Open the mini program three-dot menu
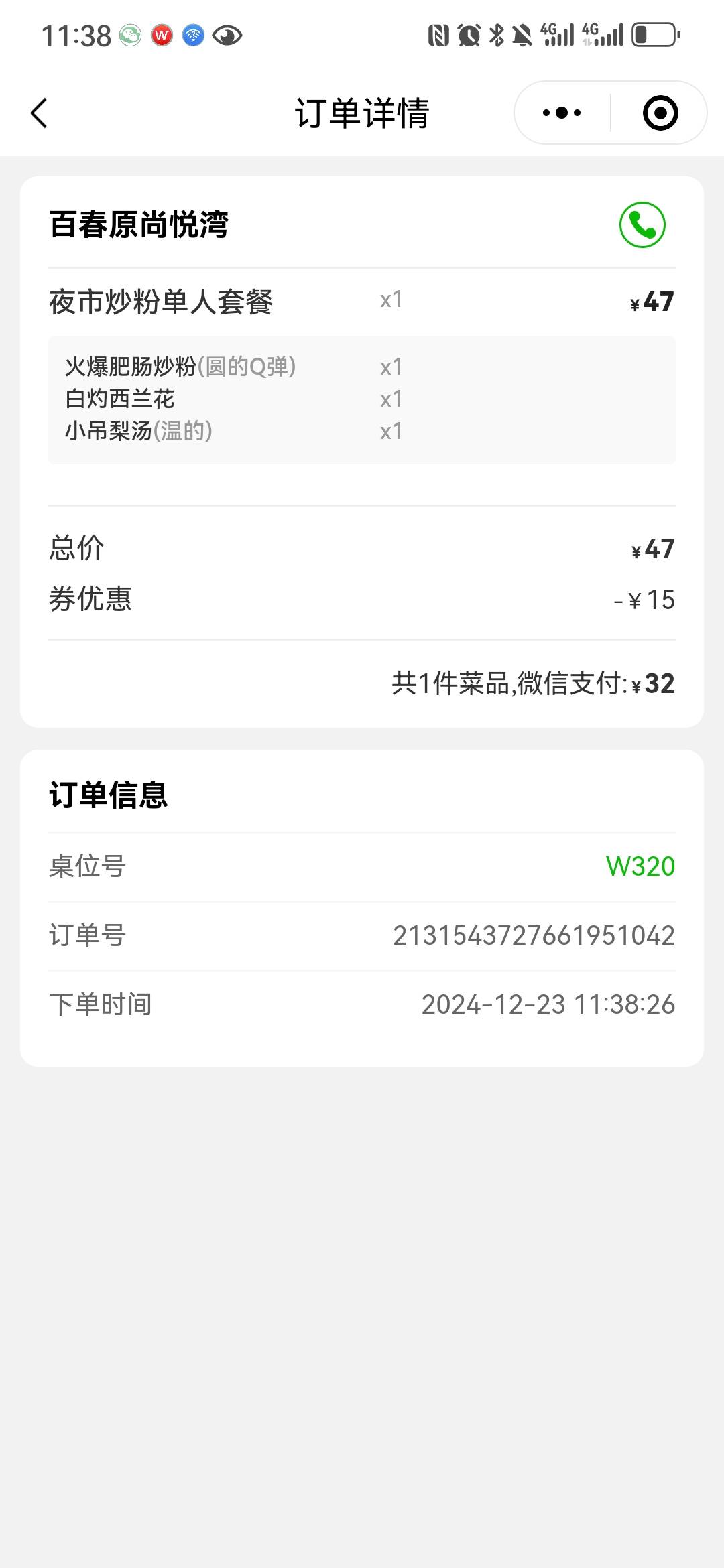 562,113
